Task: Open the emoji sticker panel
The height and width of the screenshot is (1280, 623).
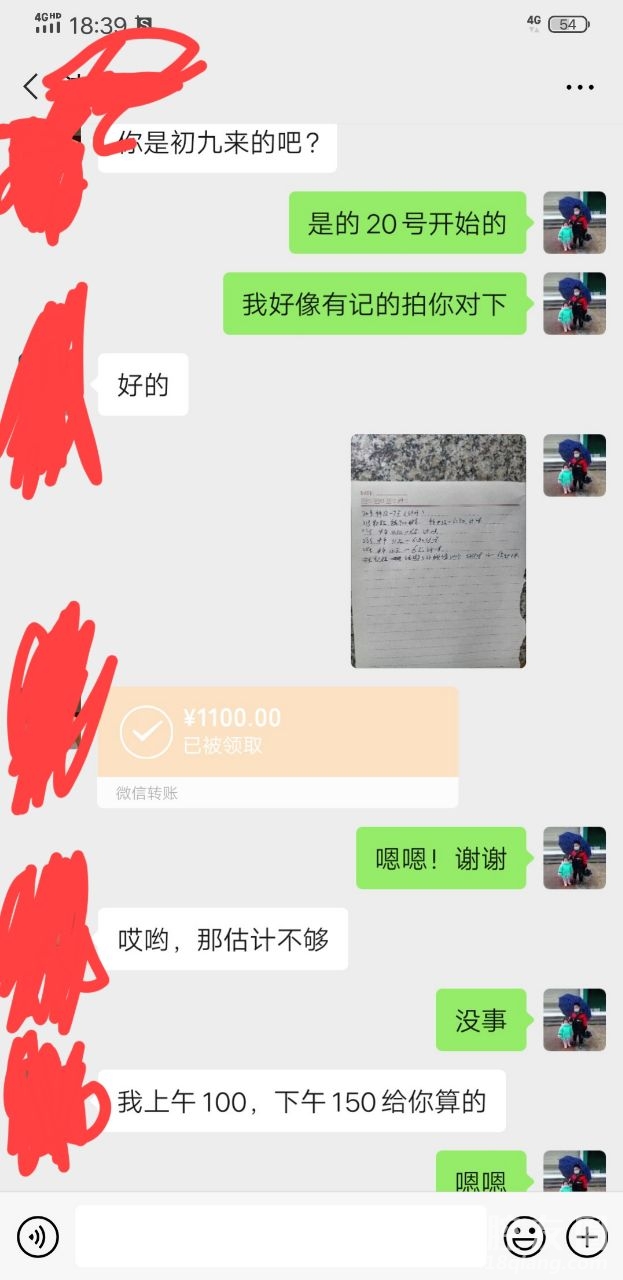Action: click(x=523, y=1238)
